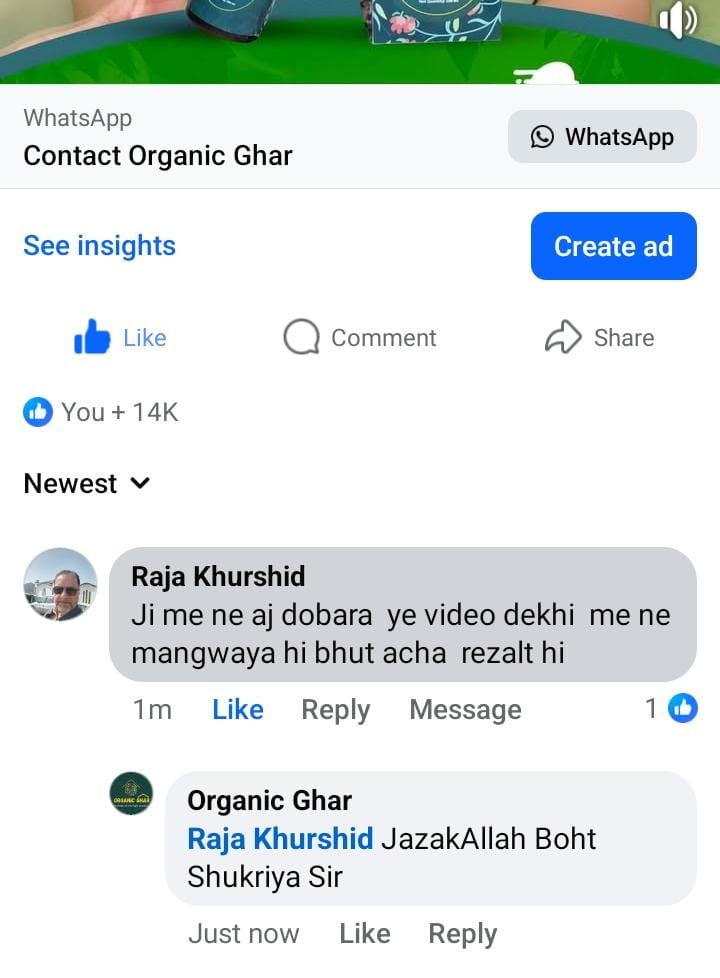Expand the Newest comment sort dropdown

(86, 484)
